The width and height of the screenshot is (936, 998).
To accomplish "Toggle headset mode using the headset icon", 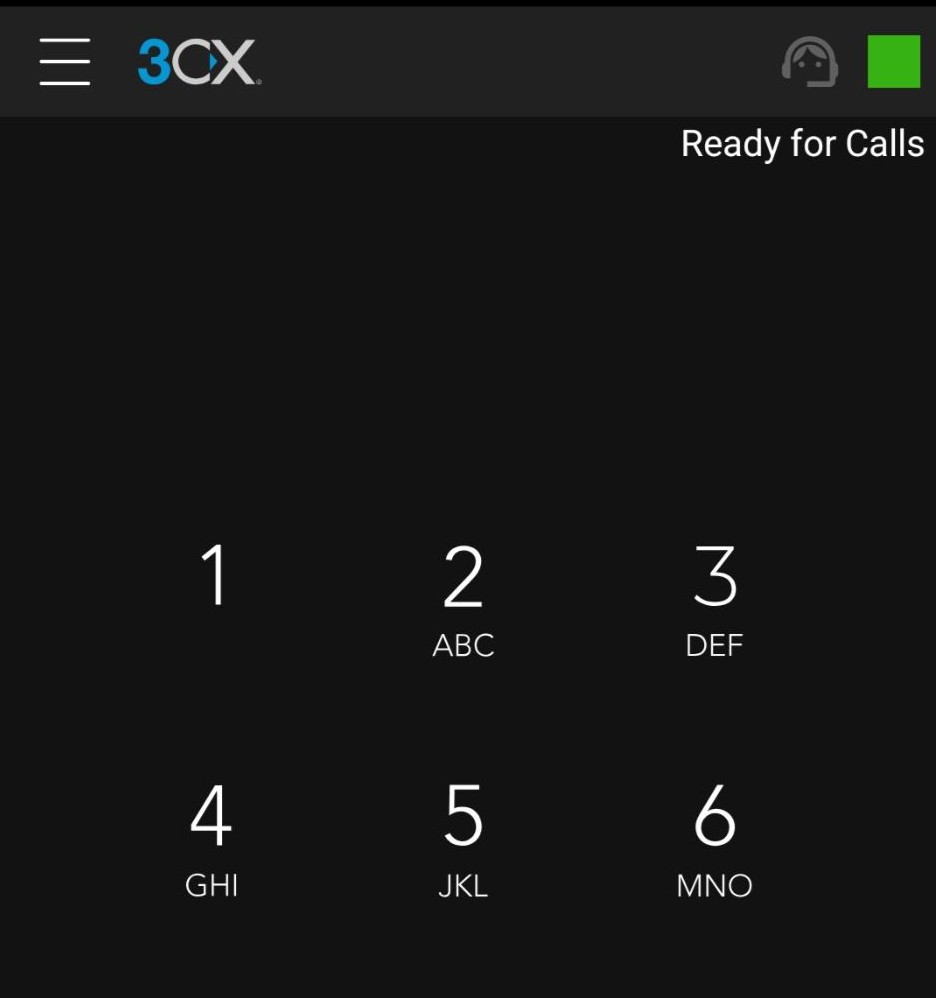I will tap(808, 63).
